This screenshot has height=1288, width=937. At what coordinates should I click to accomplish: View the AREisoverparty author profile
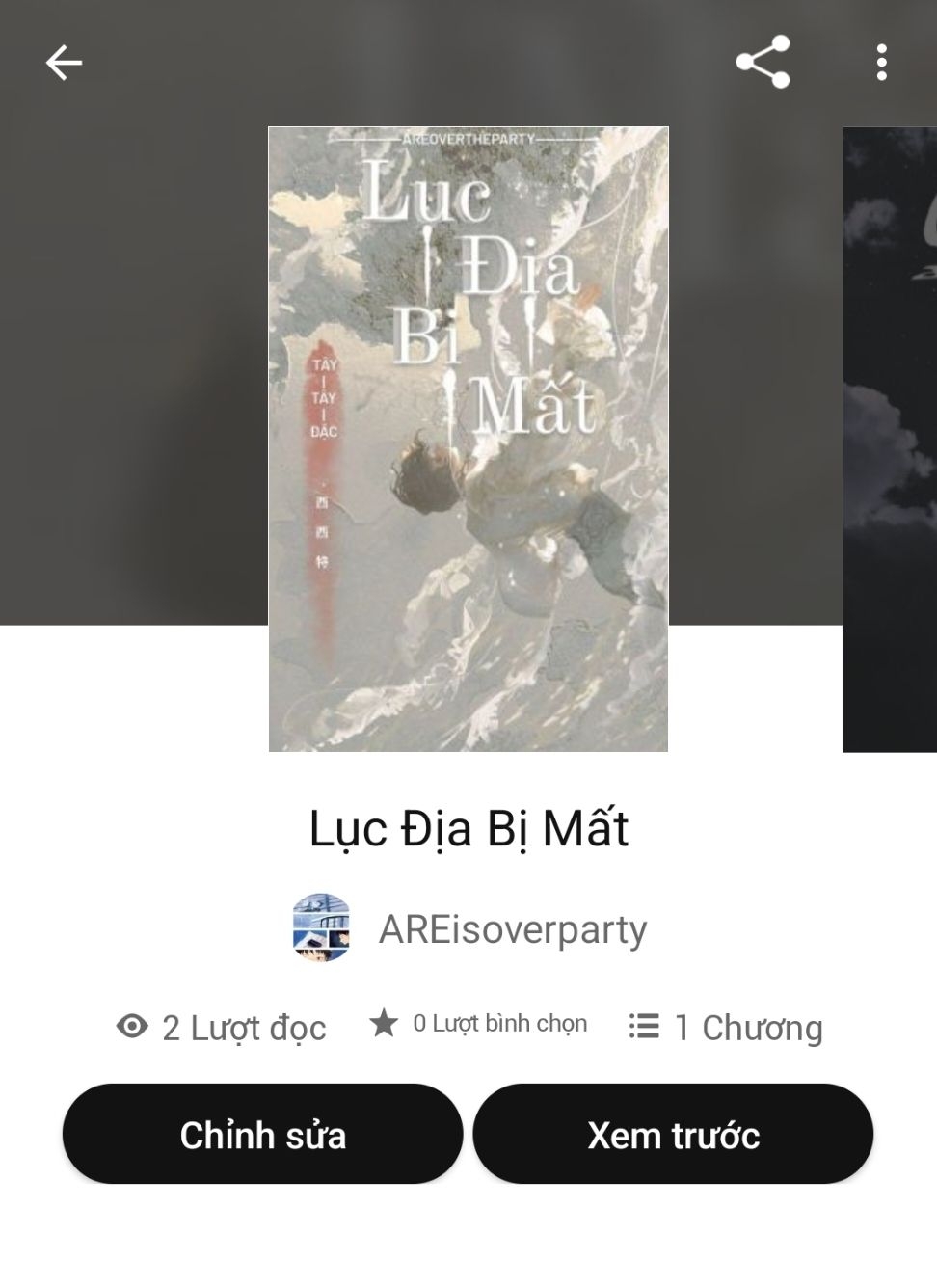(469, 929)
